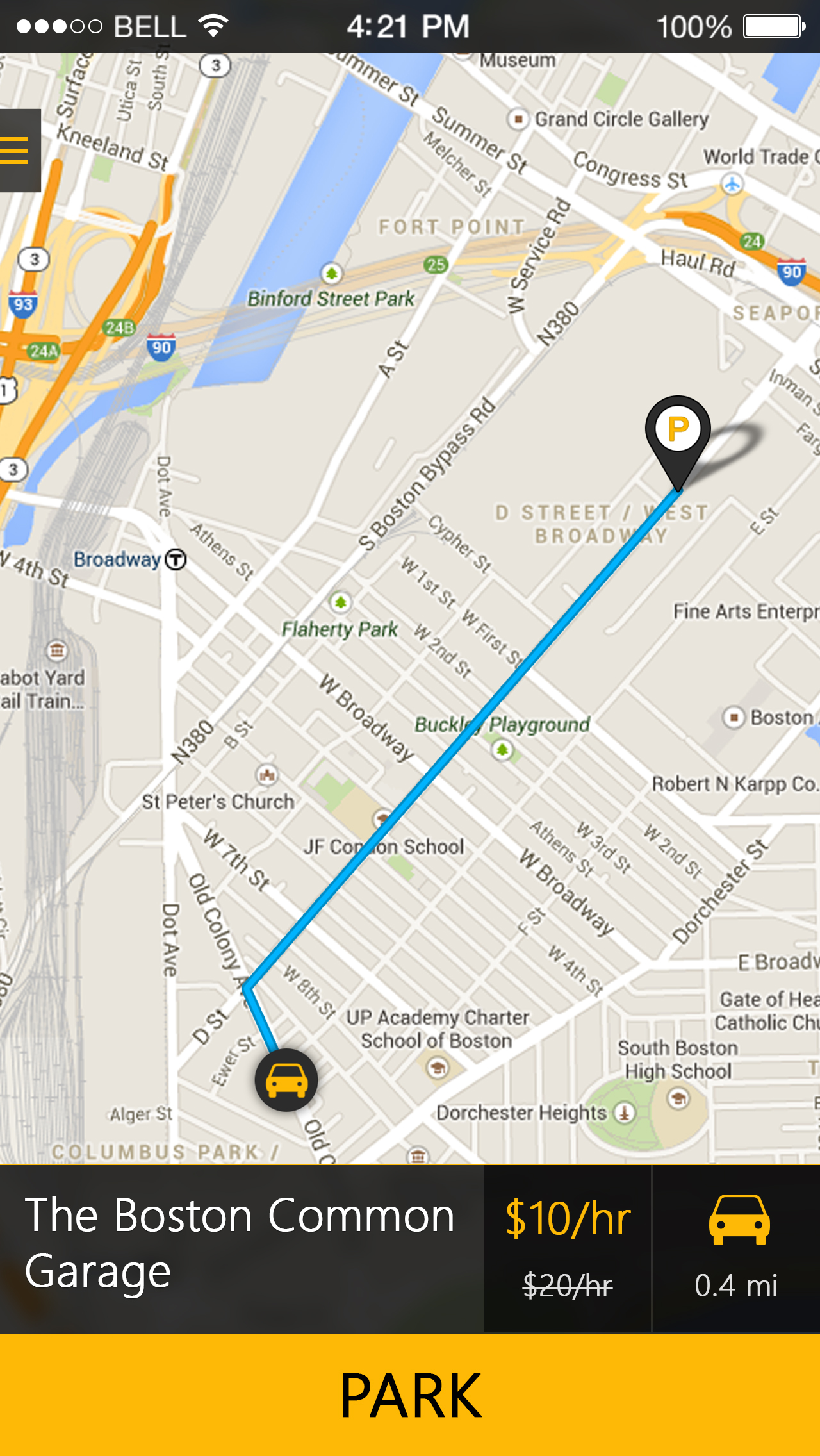Tap the yellow PARK button
Screen dimensions: 820x1456
click(x=410, y=1396)
